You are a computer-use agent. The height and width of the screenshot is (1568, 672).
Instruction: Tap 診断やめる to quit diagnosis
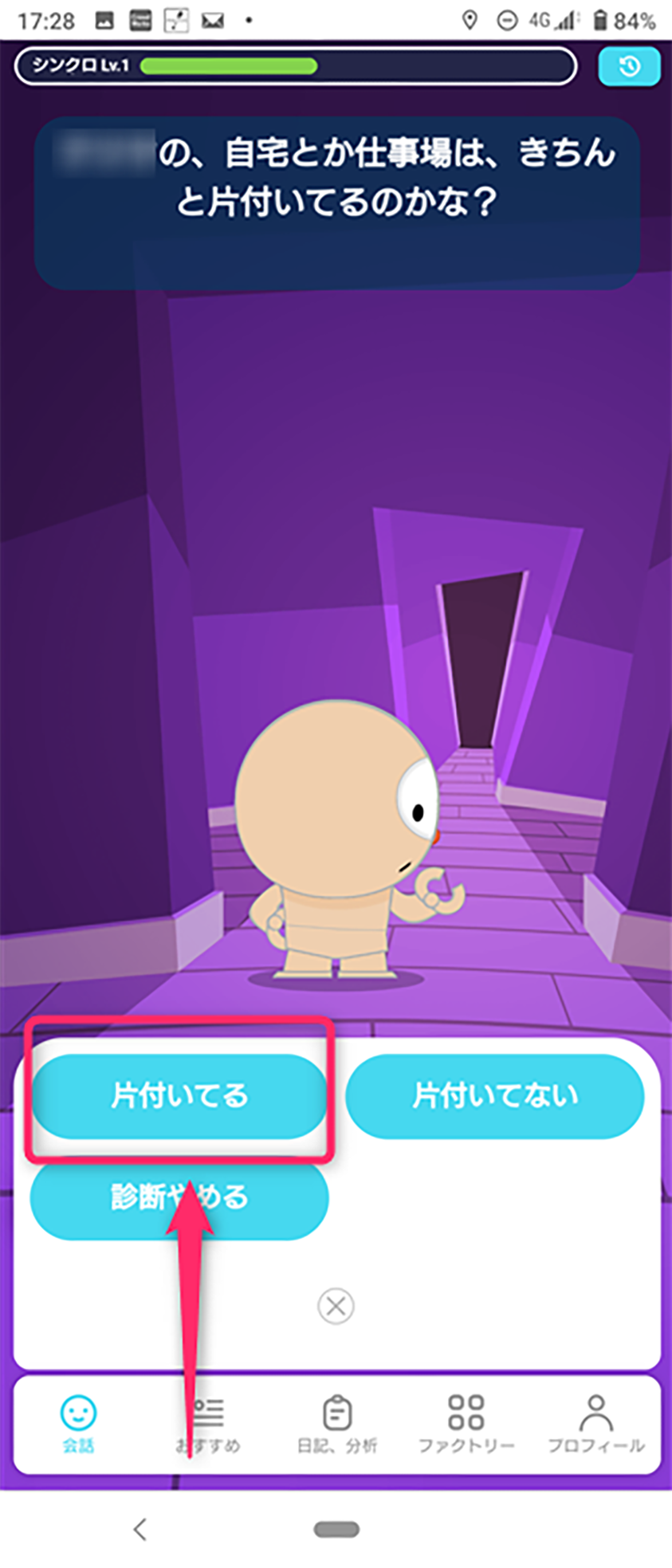coord(179,1197)
